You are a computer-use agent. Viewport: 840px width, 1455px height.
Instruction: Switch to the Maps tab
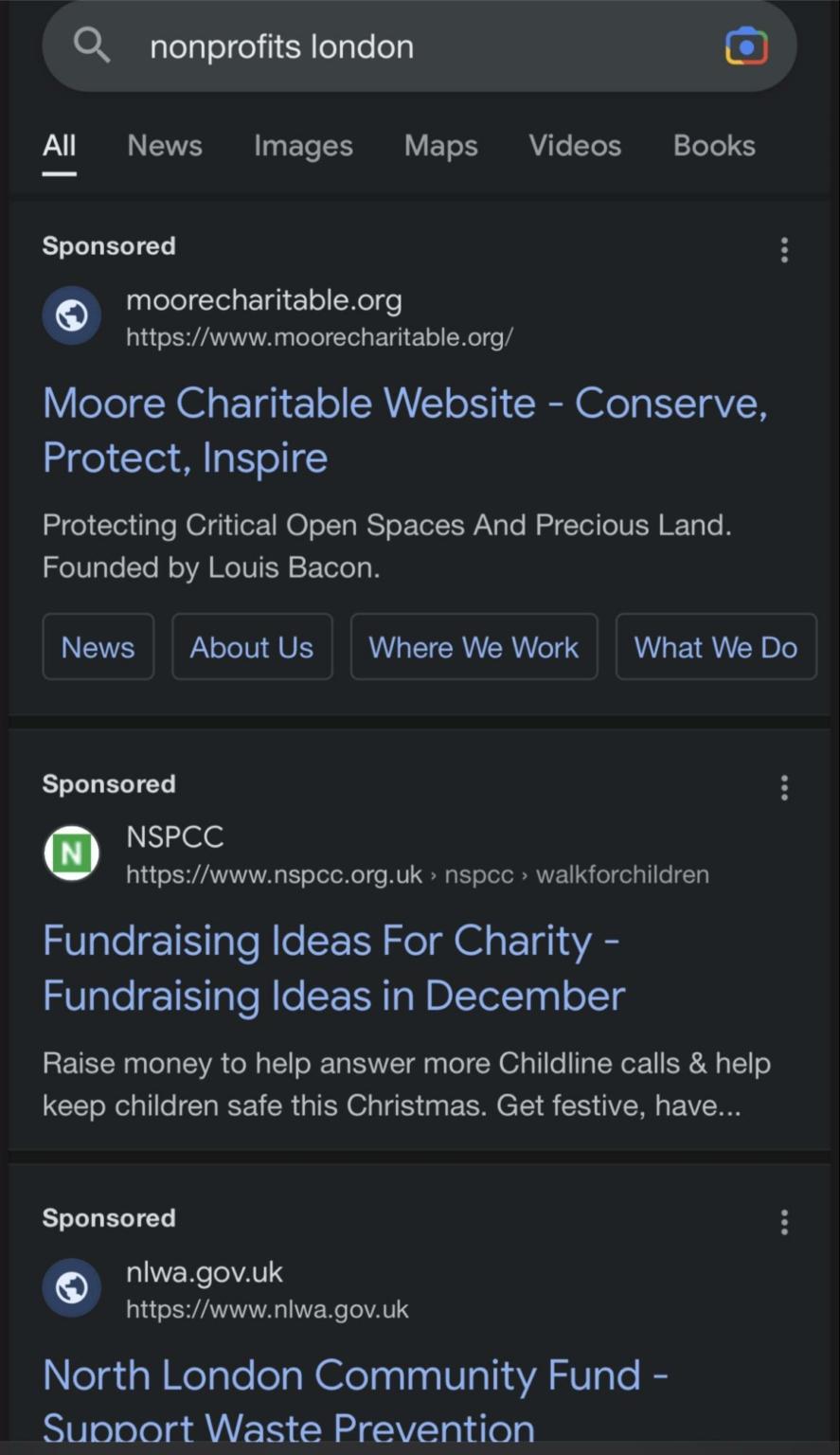pos(441,146)
